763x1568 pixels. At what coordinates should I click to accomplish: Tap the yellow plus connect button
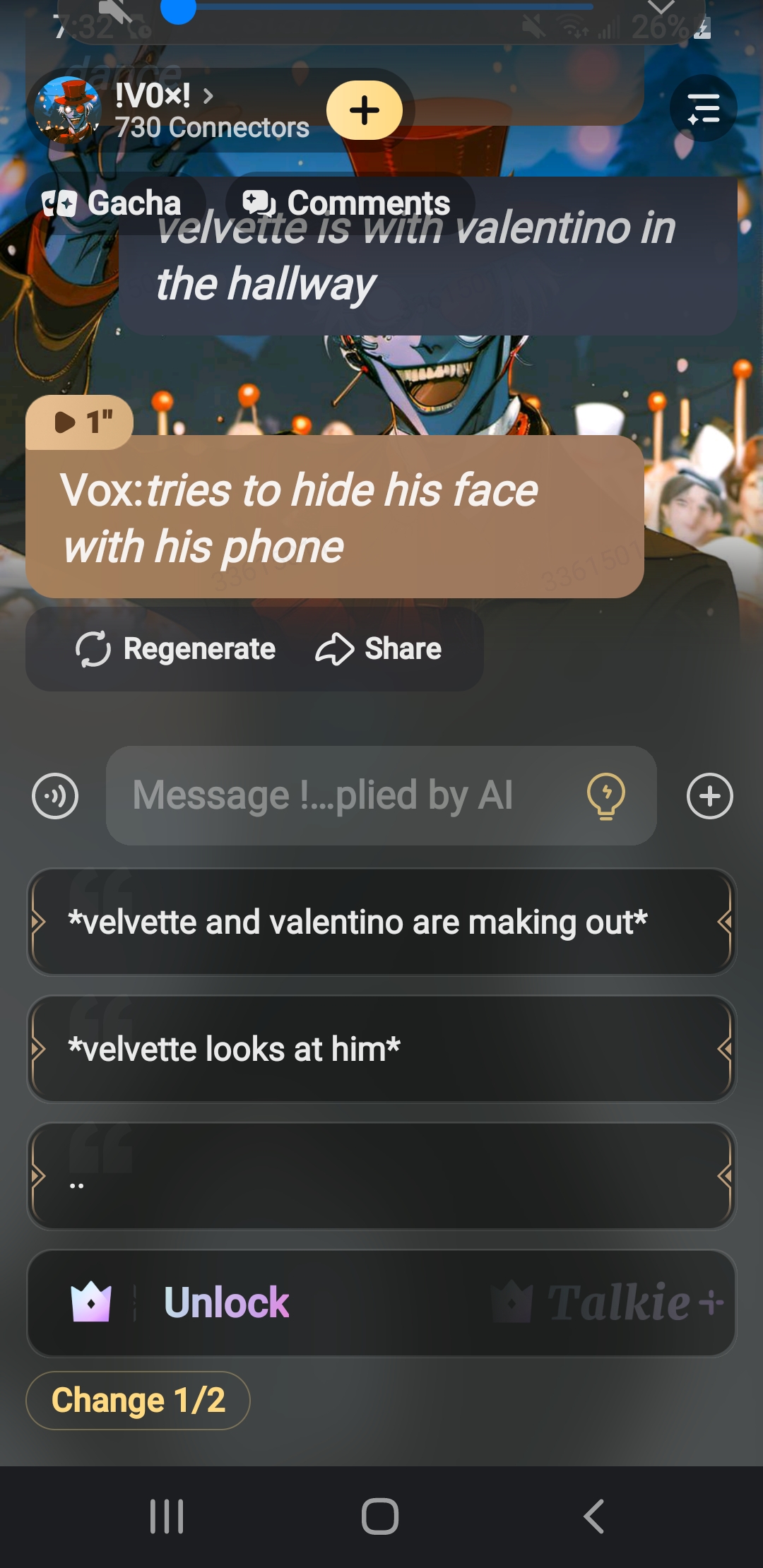tap(365, 110)
